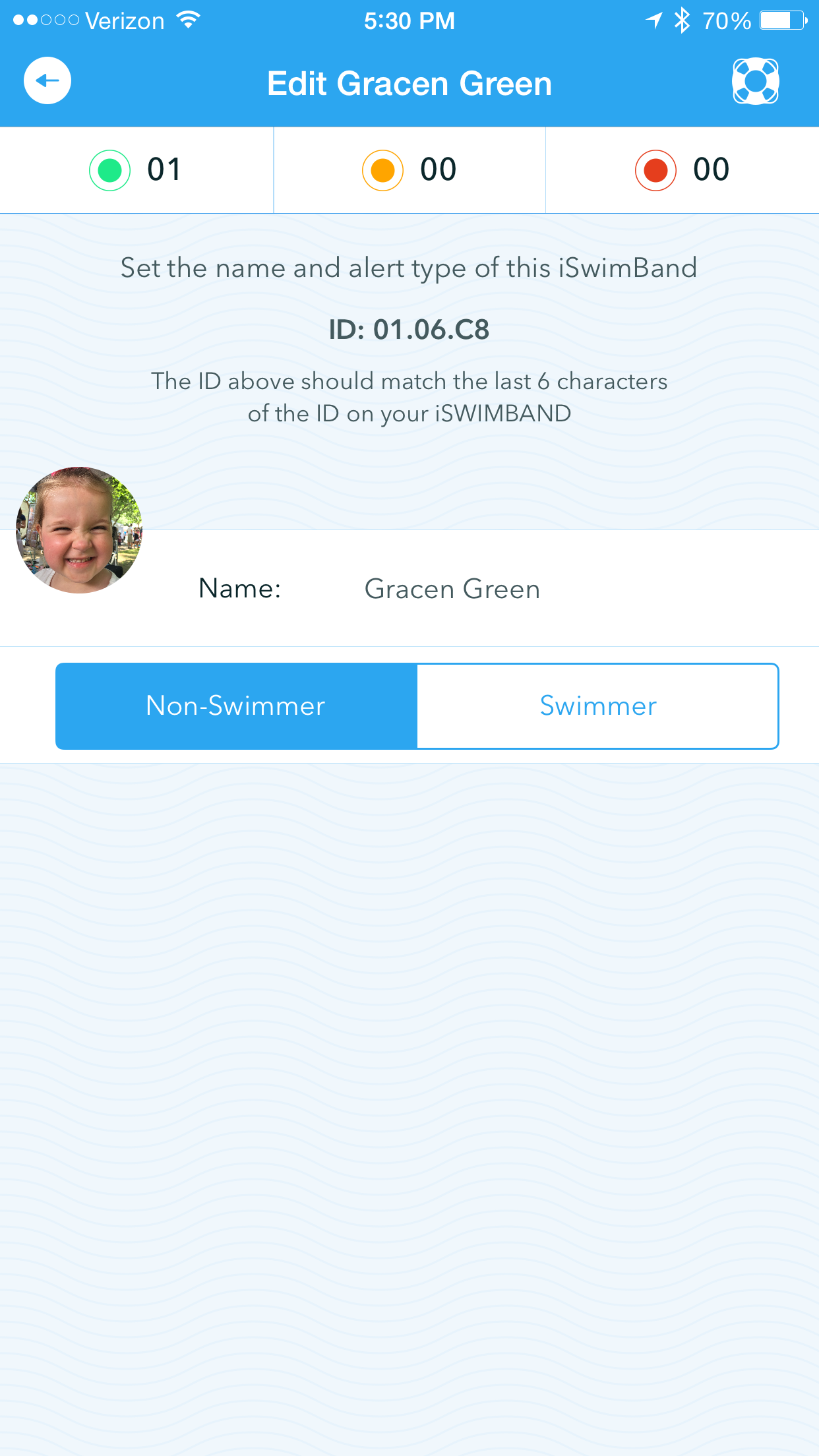This screenshot has height=1456, width=819.
Task: Edit the Name field
Action: [x=452, y=589]
